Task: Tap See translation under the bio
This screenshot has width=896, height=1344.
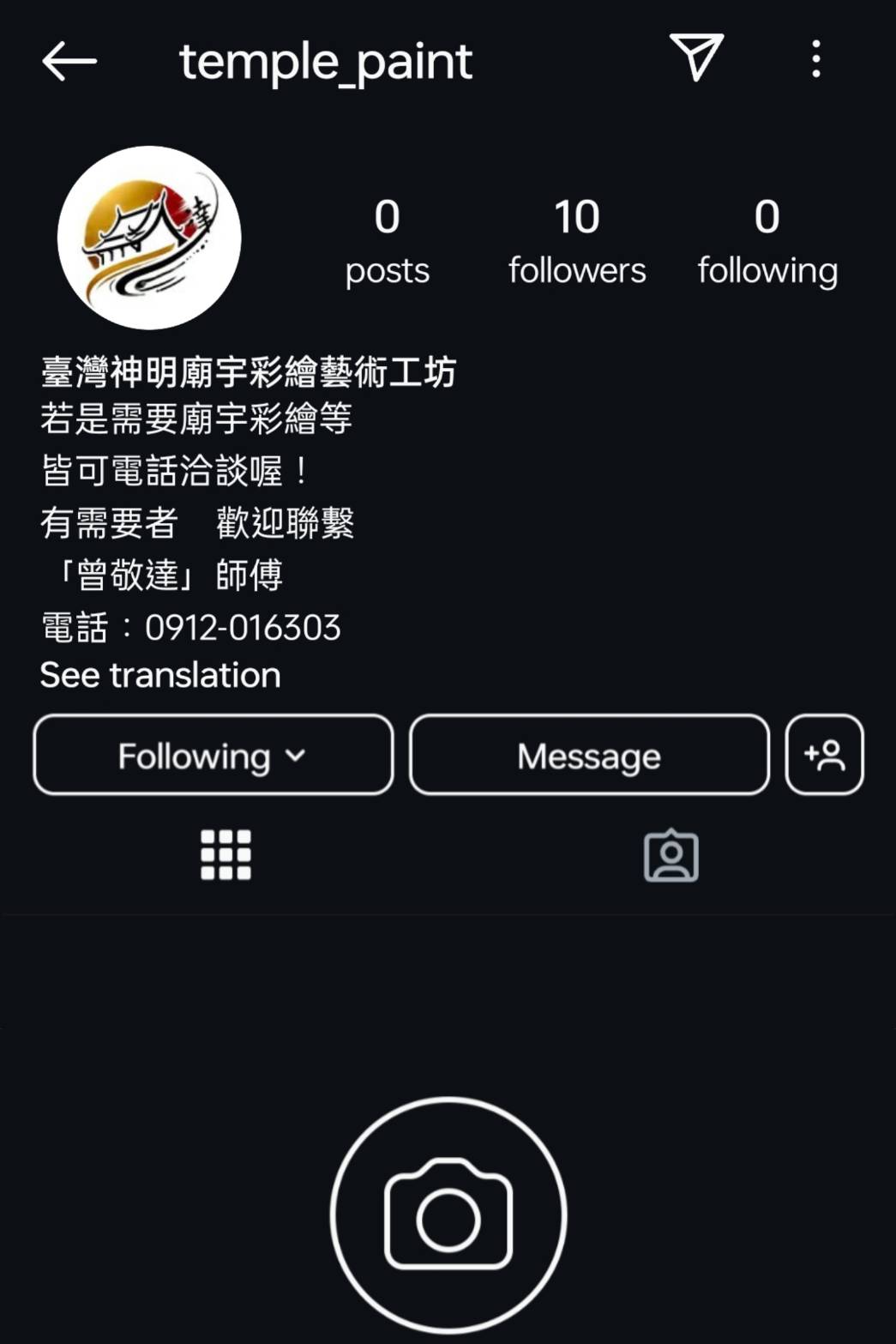Action: (160, 675)
